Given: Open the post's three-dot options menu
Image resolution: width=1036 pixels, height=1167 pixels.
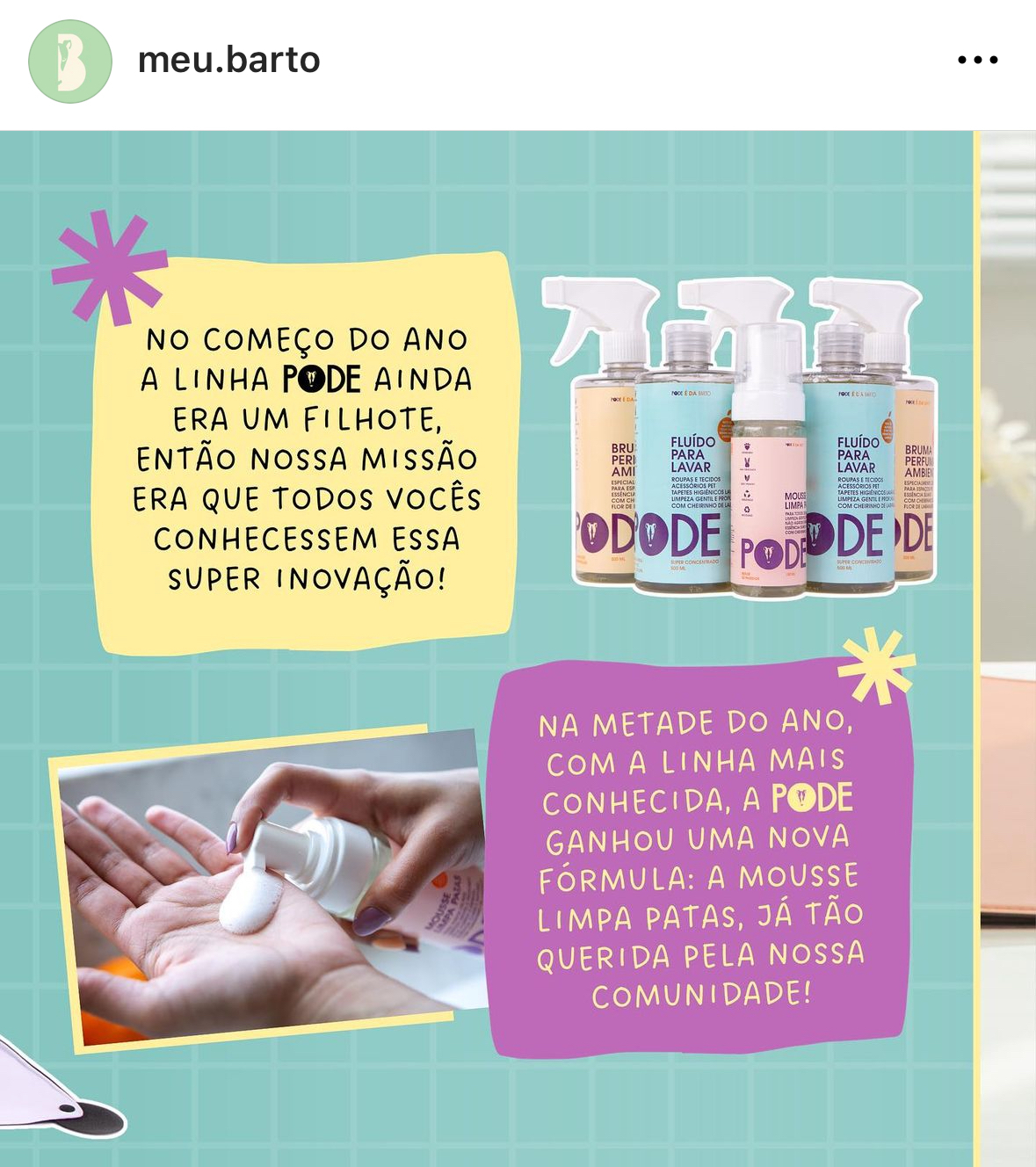Looking at the screenshot, I should [977, 60].
